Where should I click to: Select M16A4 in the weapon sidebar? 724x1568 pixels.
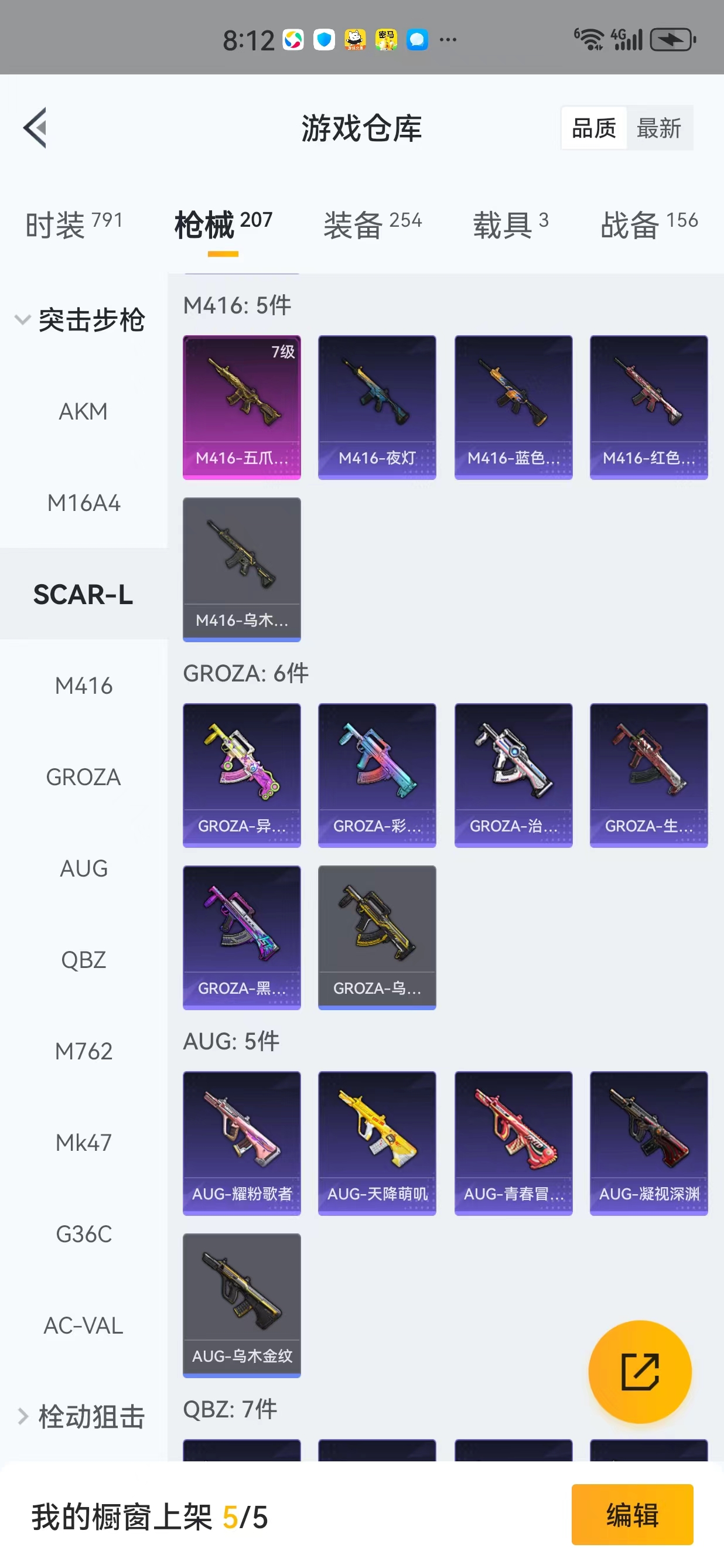[83, 503]
